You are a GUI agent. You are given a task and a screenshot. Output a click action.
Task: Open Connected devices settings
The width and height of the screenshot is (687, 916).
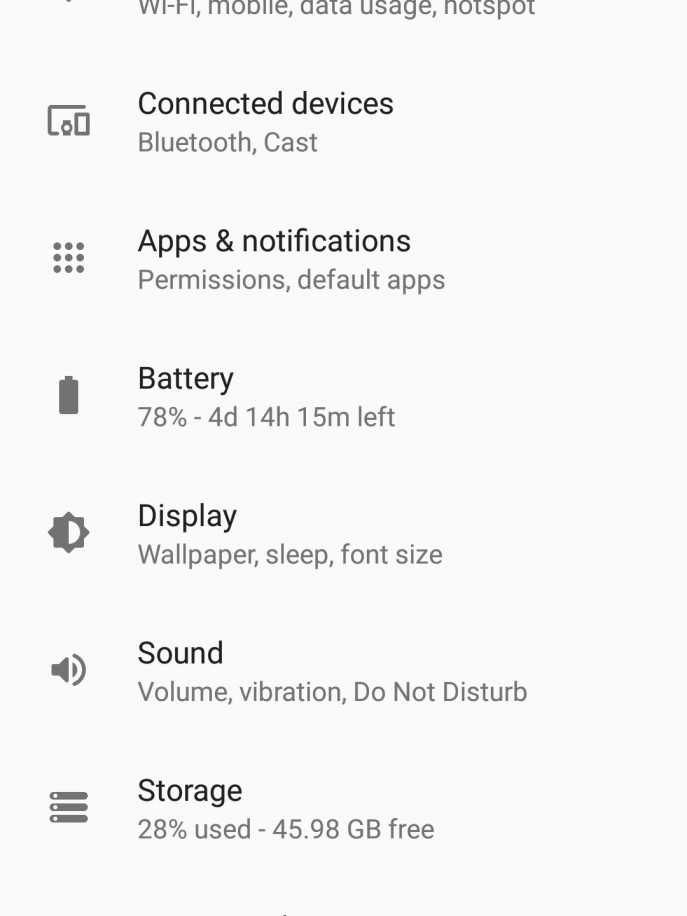pyautogui.click(x=266, y=122)
